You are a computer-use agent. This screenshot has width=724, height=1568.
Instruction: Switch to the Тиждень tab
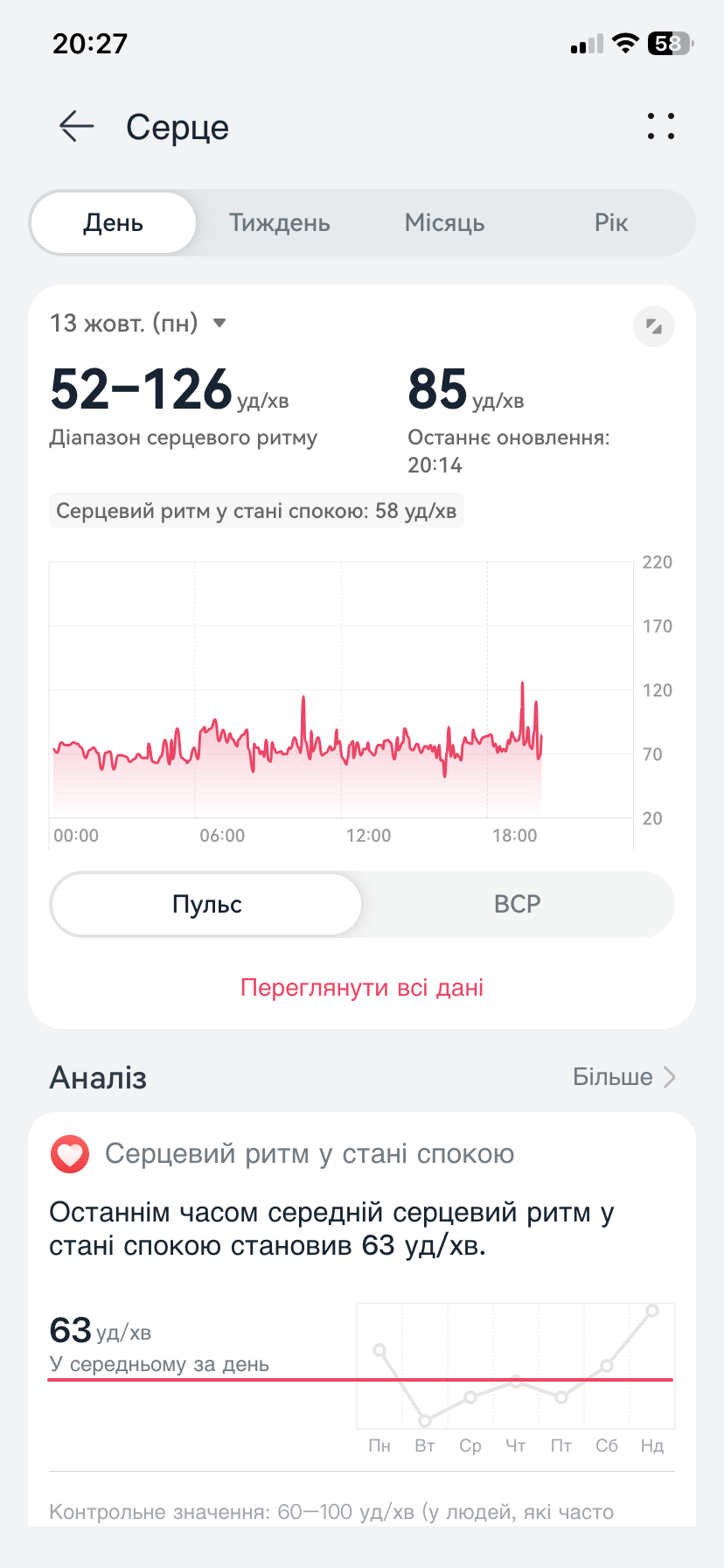point(279,223)
